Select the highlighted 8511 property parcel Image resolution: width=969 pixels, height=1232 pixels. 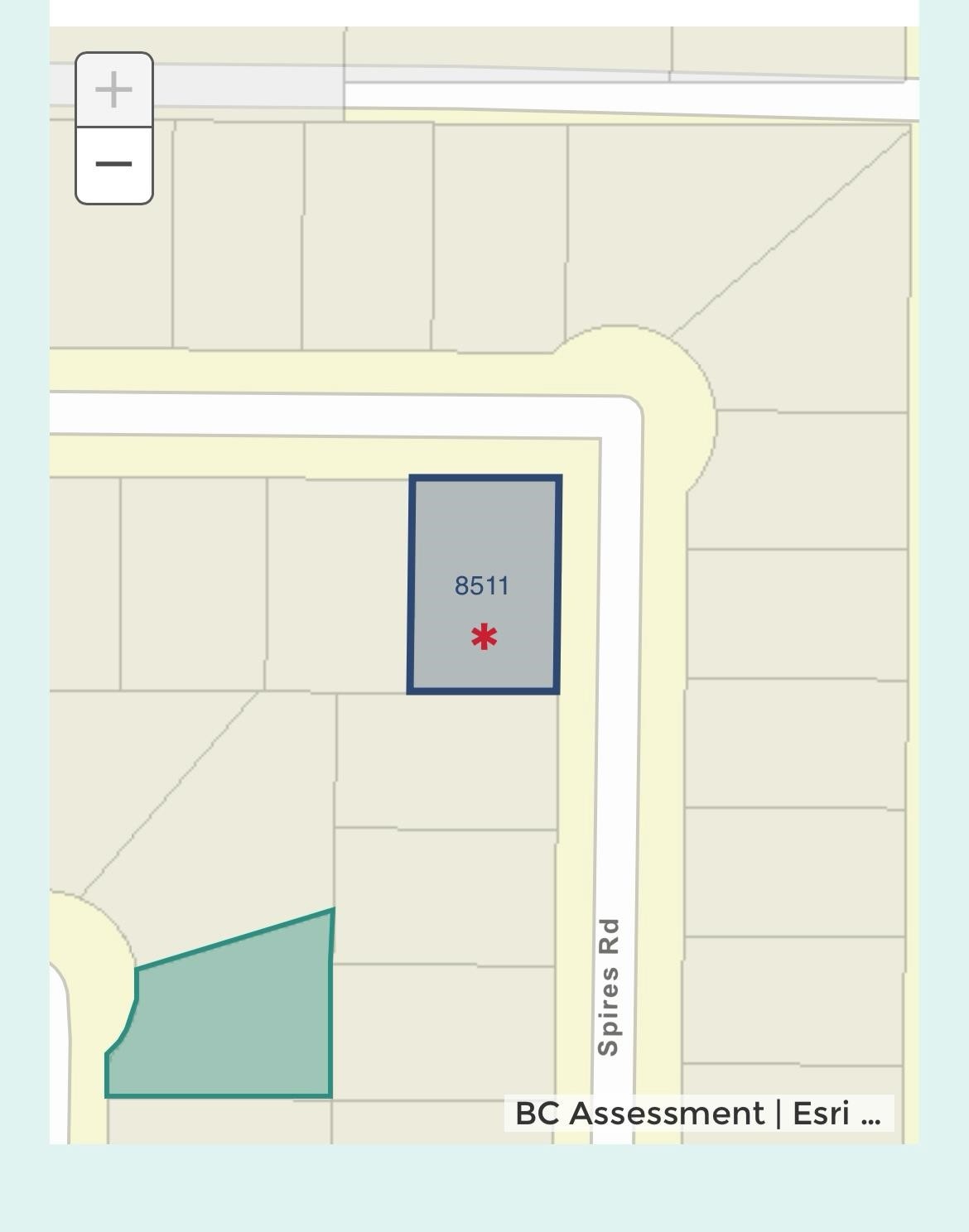coord(485,585)
